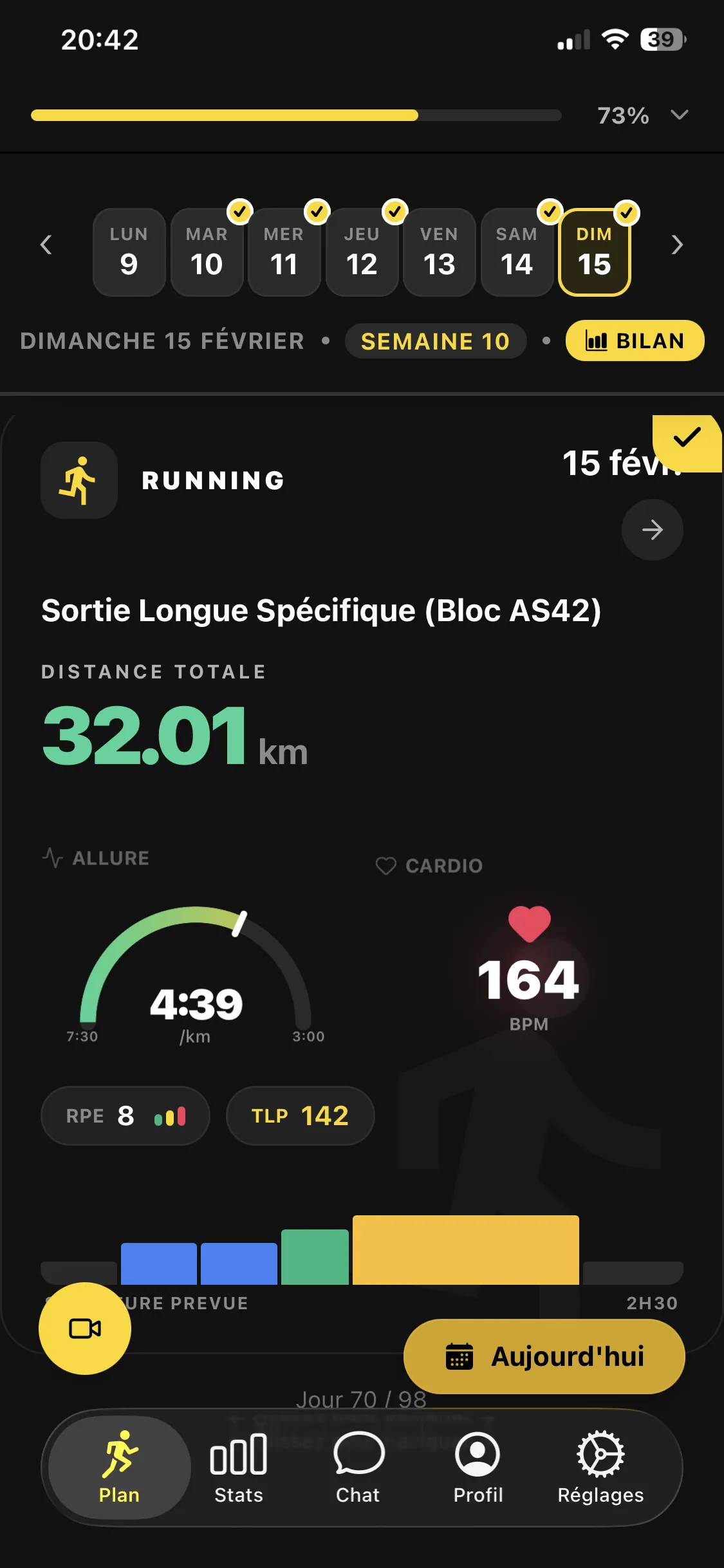The height and width of the screenshot is (1568, 724).
Task: Switch to the Stats tab
Action: (x=239, y=1468)
